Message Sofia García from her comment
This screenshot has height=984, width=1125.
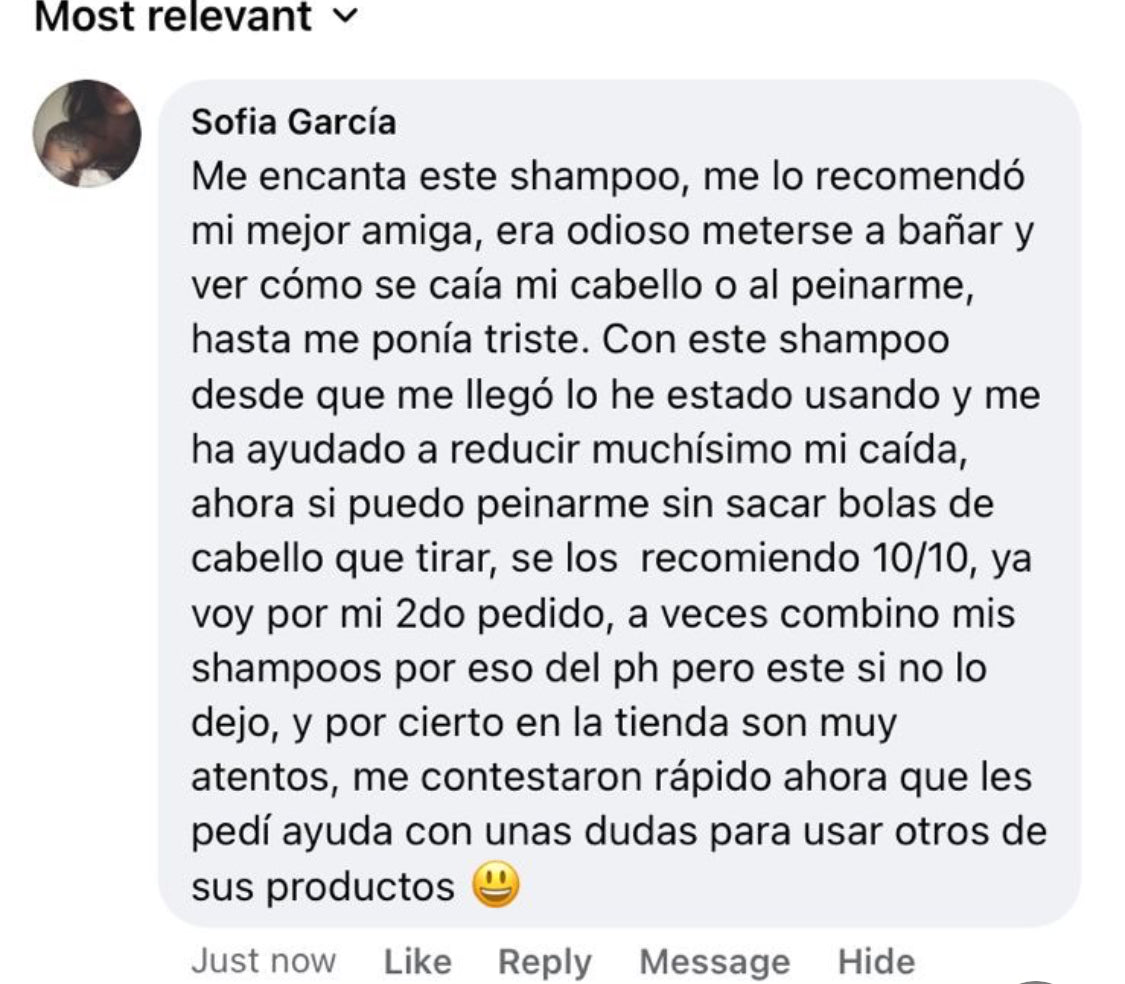coord(714,961)
